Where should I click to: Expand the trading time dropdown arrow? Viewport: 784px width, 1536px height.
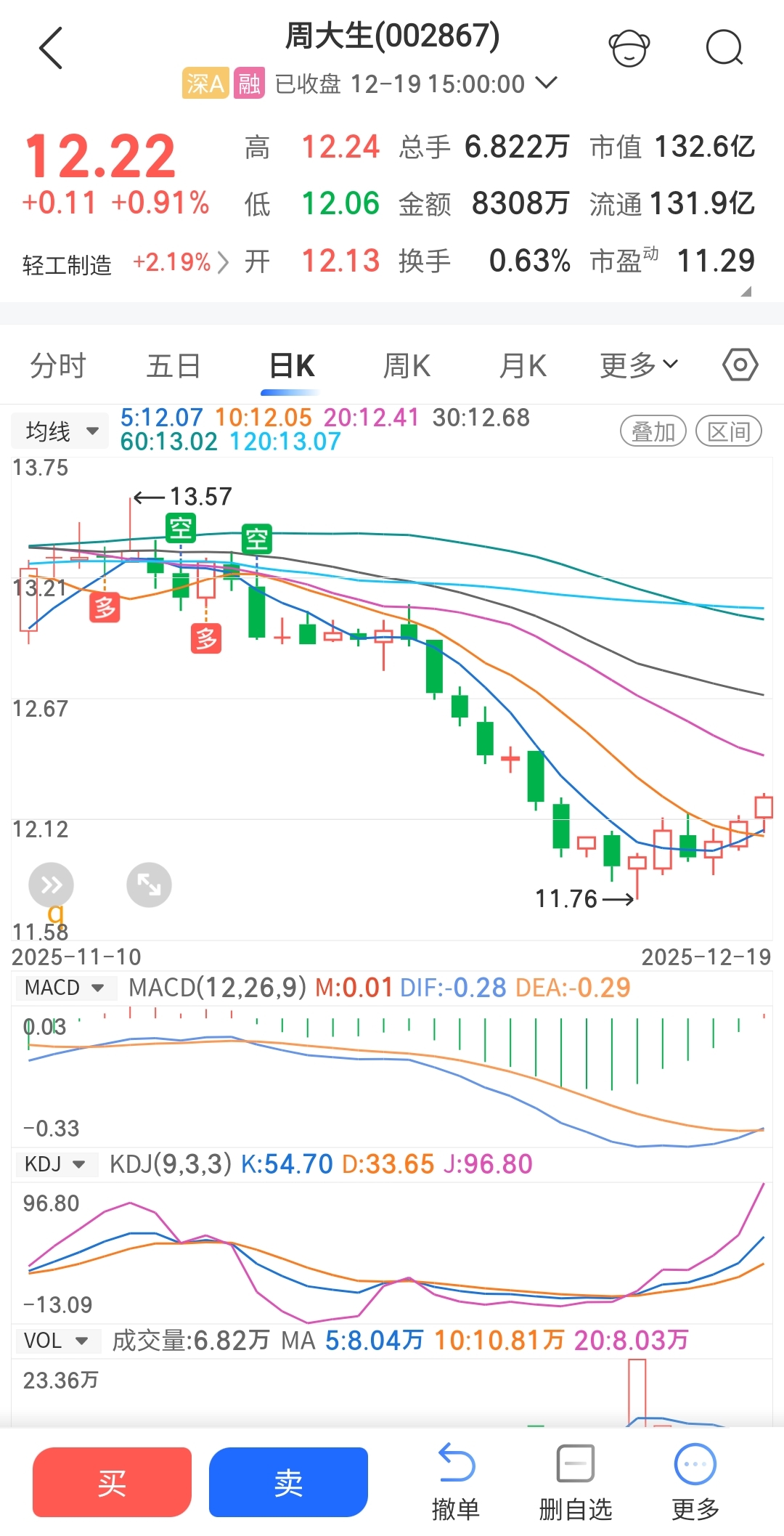[x=547, y=83]
